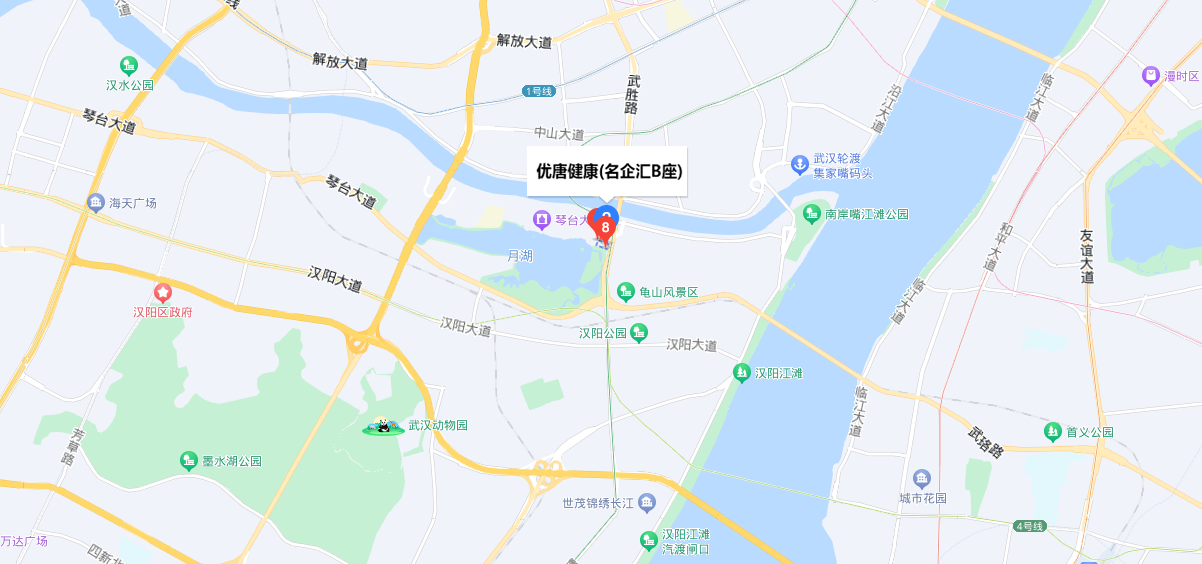The width and height of the screenshot is (1202, 564).
Task: Tap the 汉阳江滩 marker
Action: click(741, 373)
